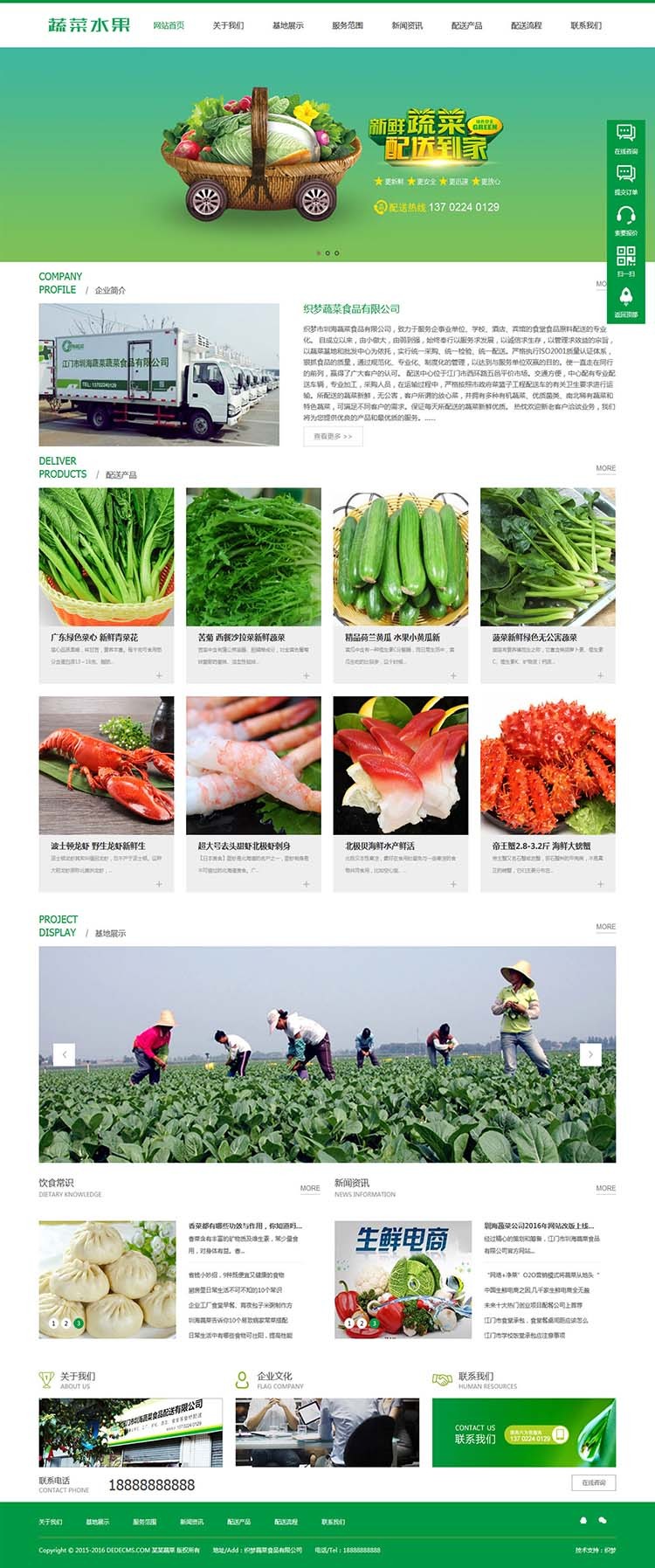
Task: Show the next 基地展示 slide with the right arrow
Action: (590, 1054)
